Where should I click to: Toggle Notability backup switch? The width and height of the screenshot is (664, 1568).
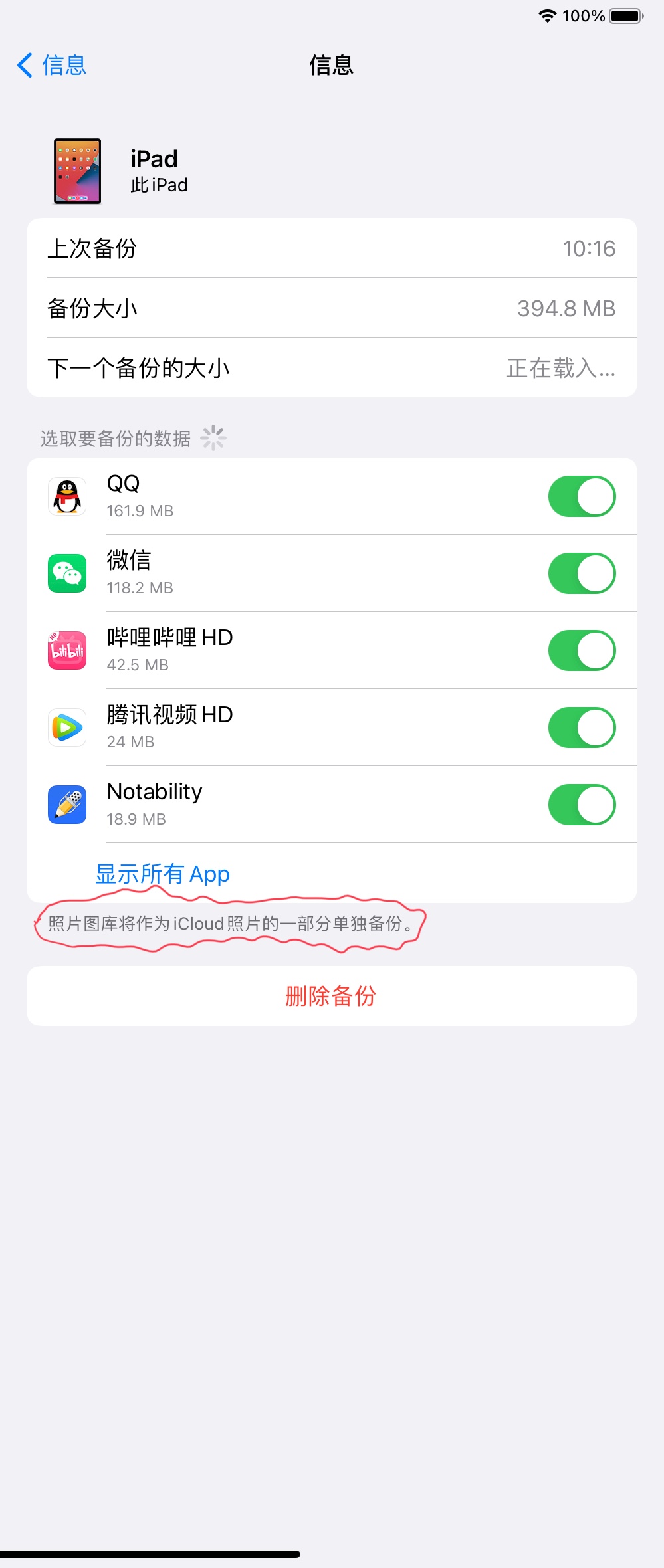click(582, 805)
